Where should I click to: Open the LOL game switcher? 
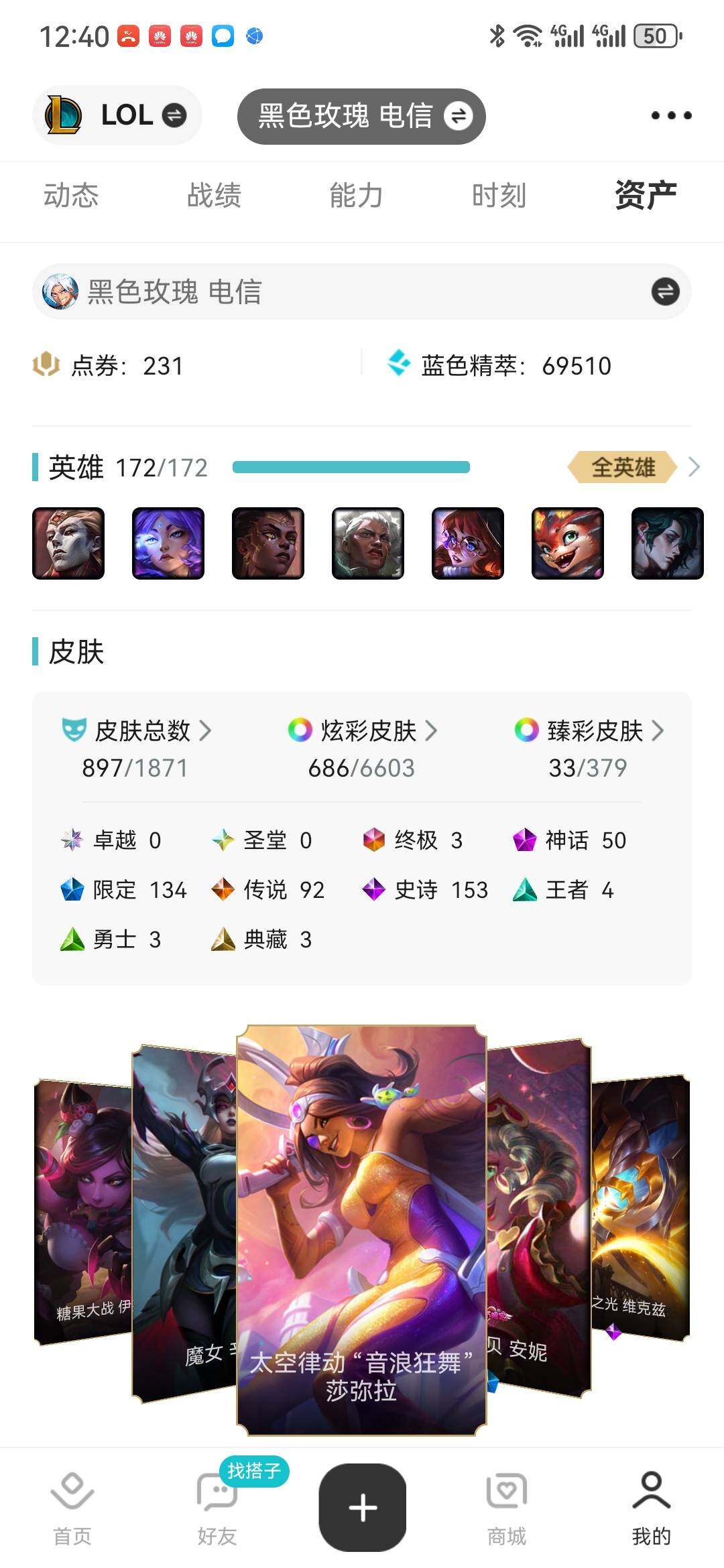117,115
